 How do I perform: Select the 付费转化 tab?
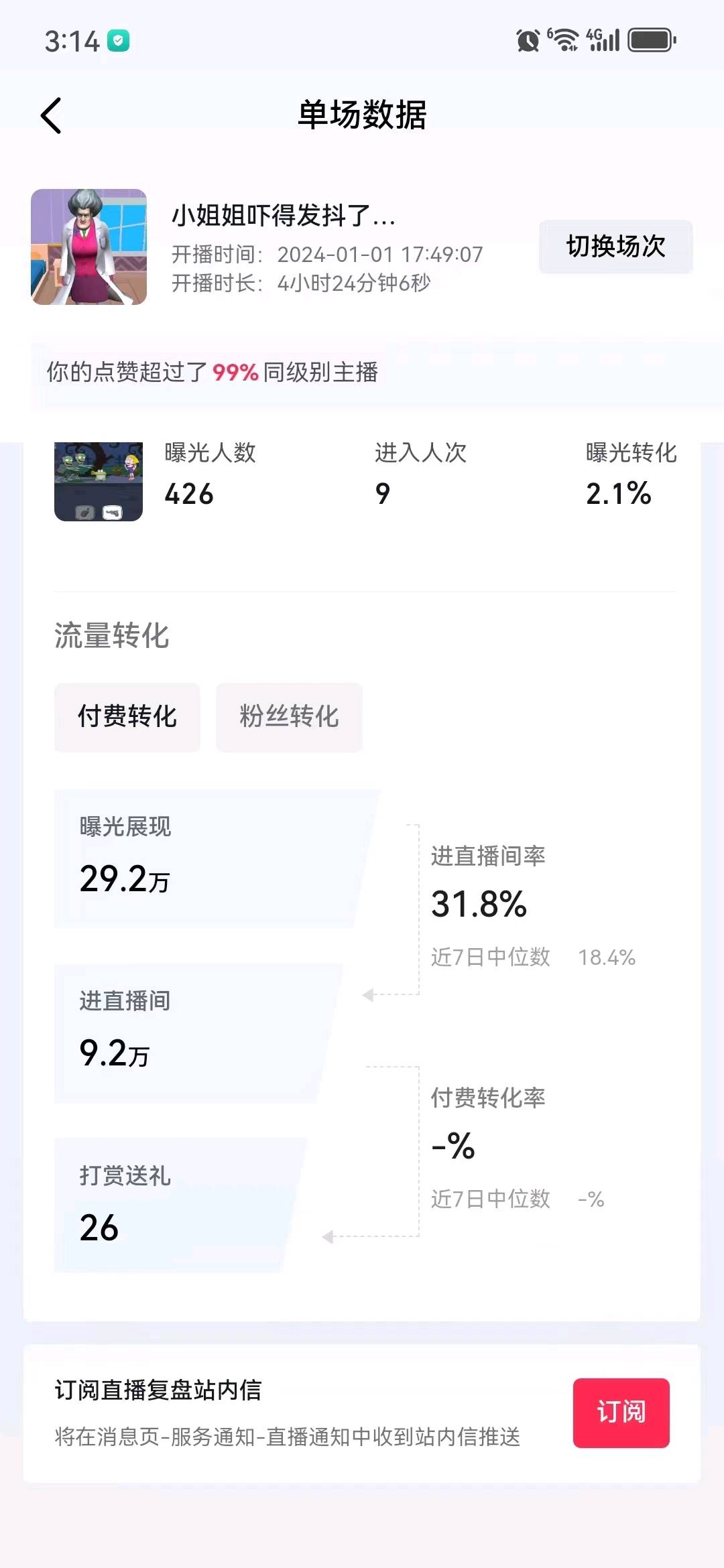pos(127,717)
